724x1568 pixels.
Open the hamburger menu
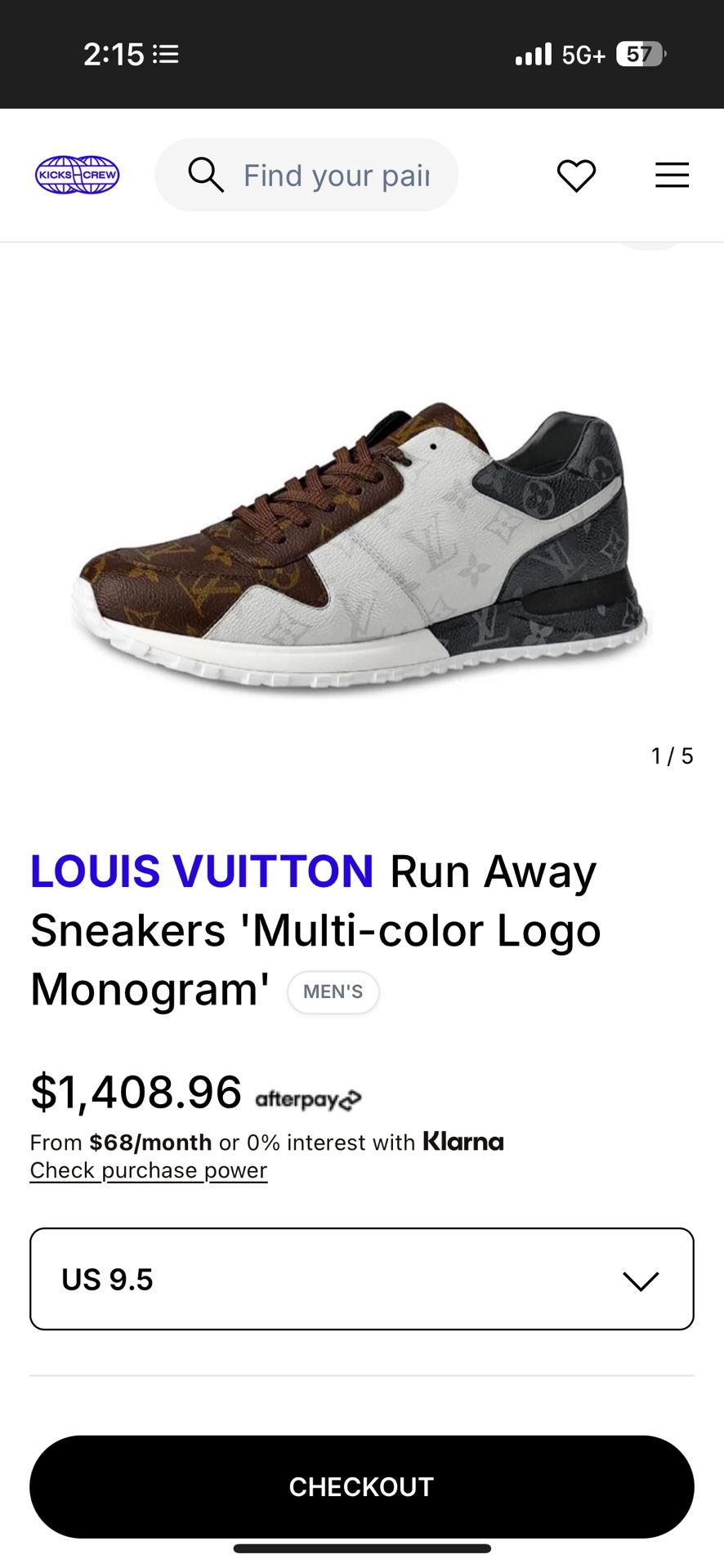coord(672,175)
